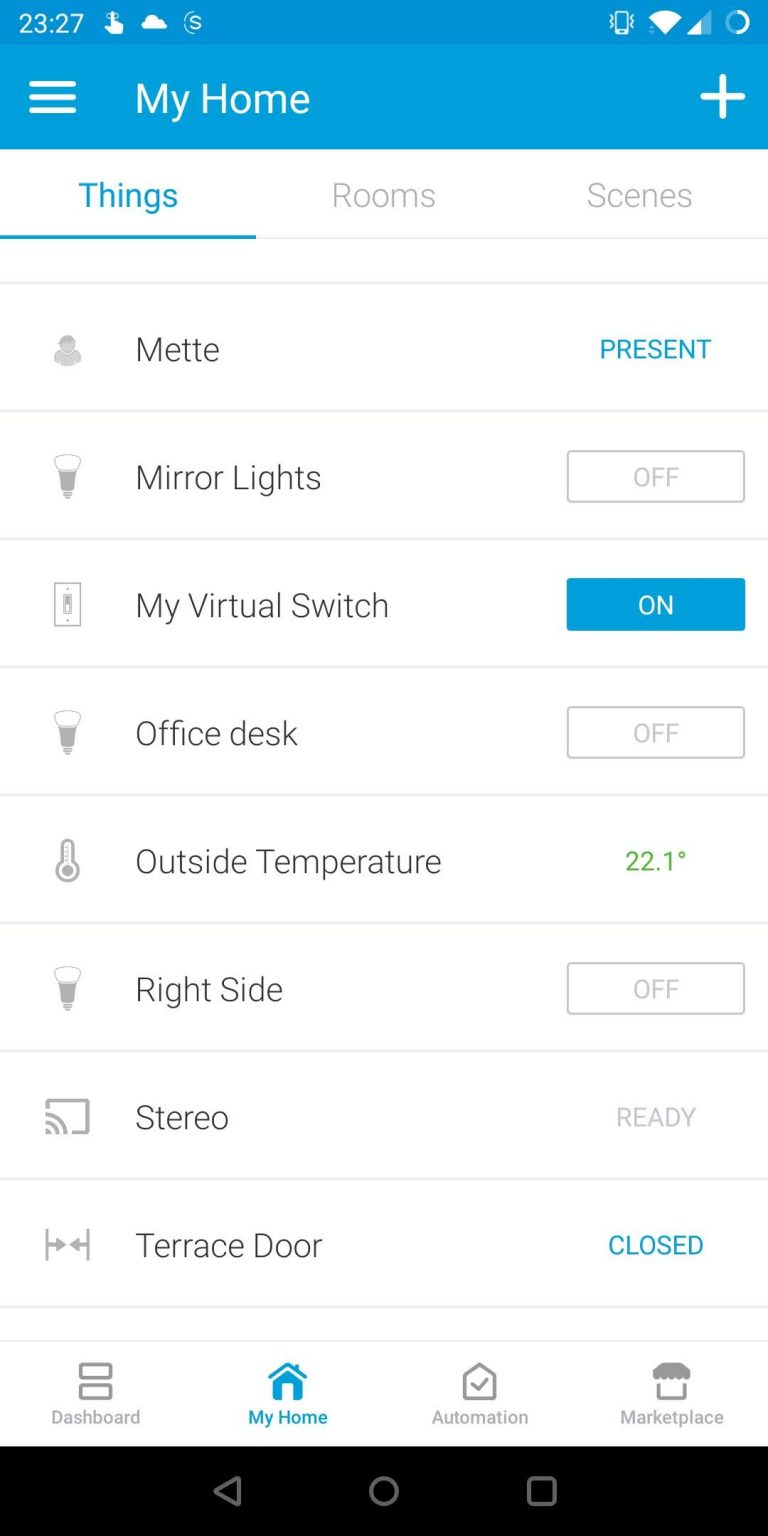Tap the Outside Temperature thermometer icon
Screen dimensions: 768x1536
(x=67, y=860)
